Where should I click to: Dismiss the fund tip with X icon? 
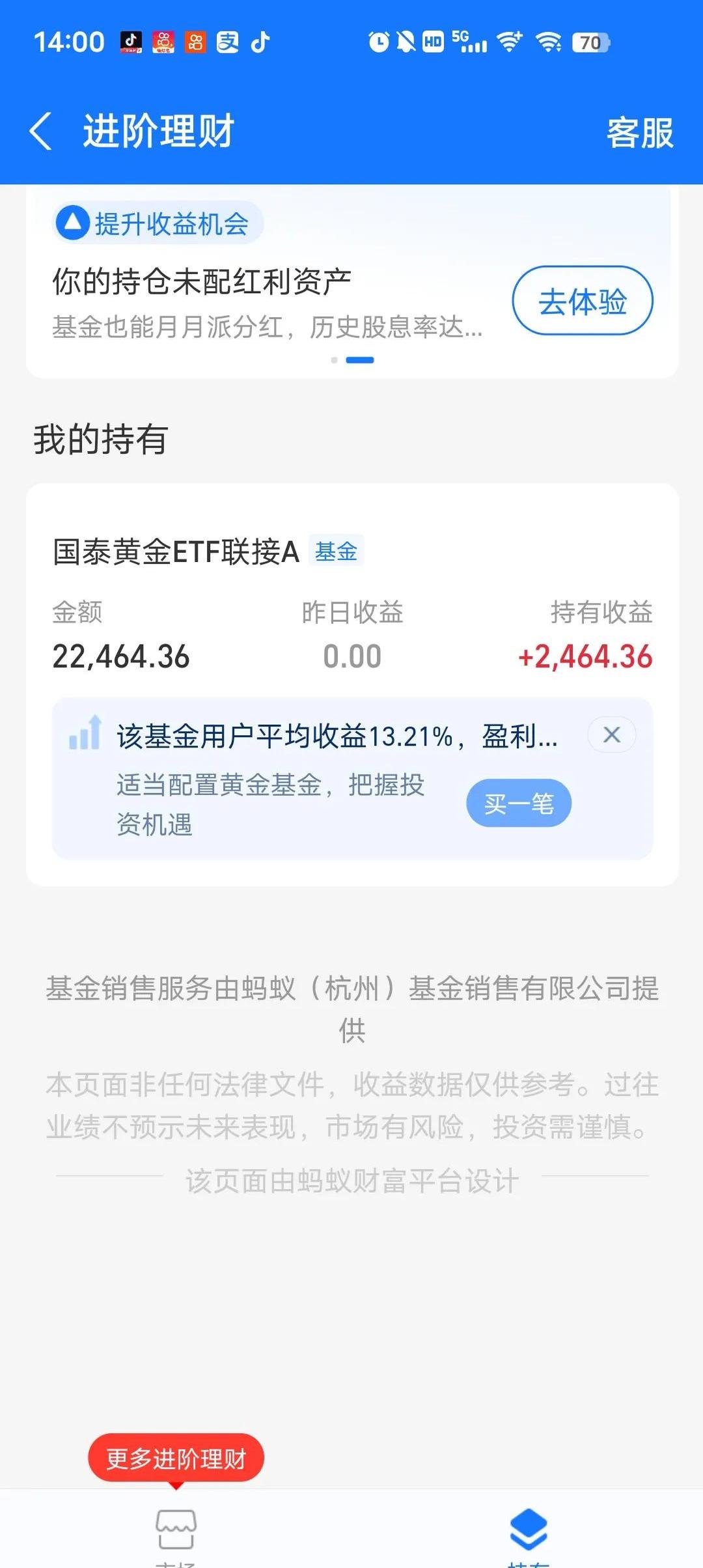(x=611, y=735)
